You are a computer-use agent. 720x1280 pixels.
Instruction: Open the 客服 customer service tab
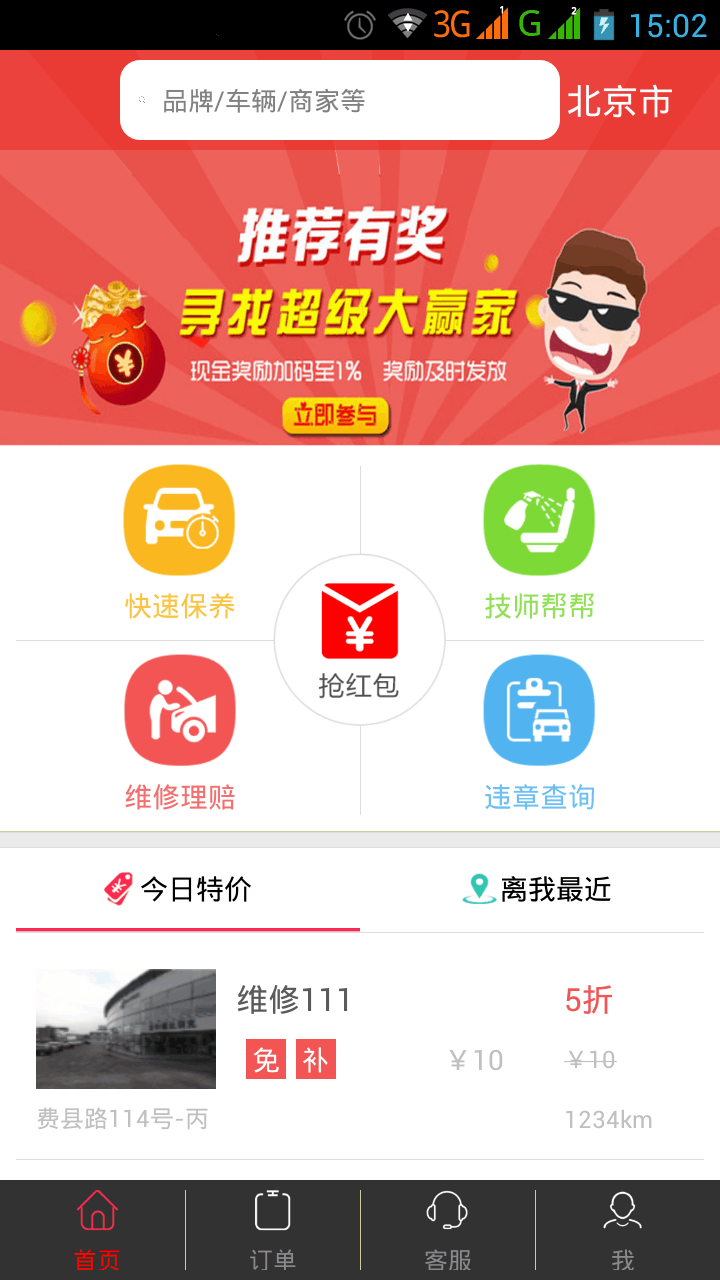[447, 1230]
